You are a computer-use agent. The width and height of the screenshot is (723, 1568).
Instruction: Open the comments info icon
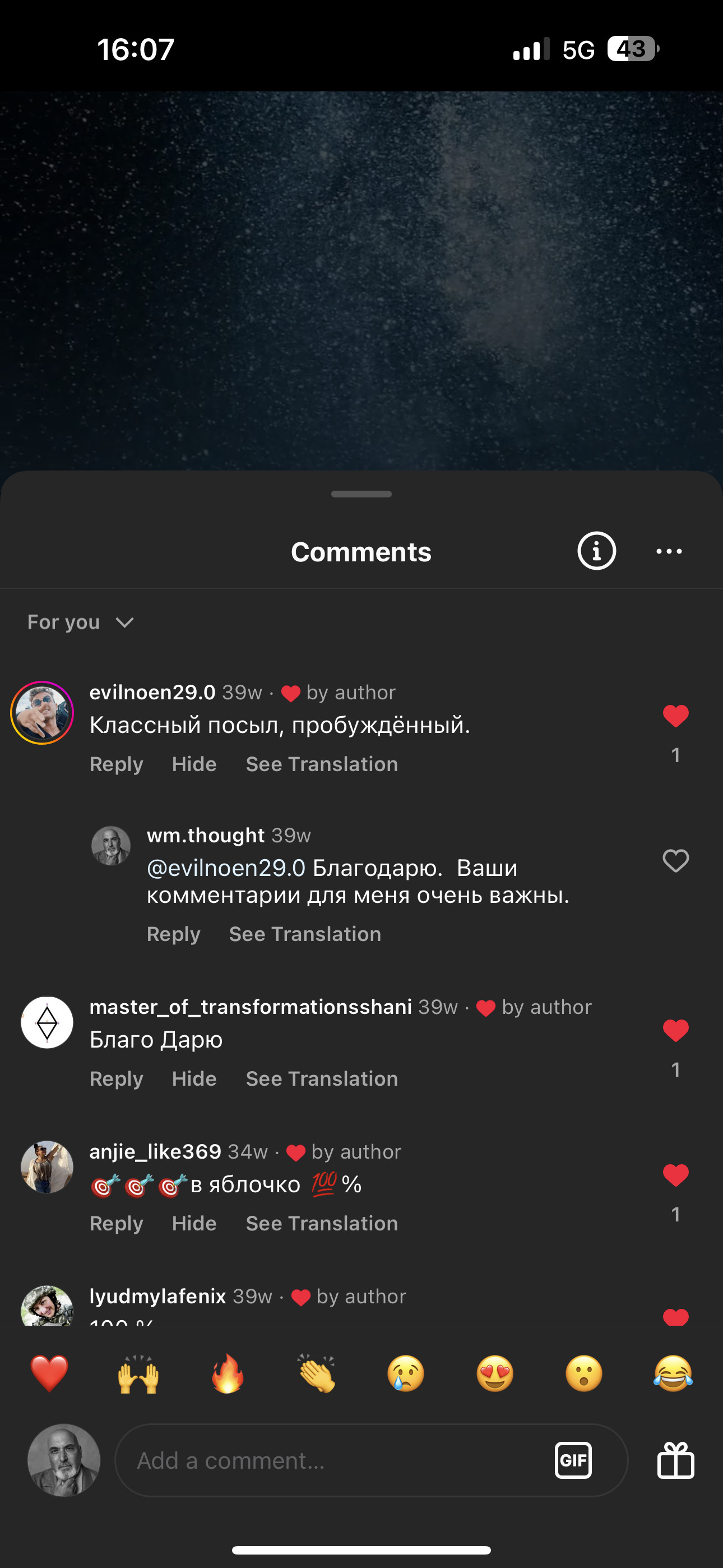tap(596, 551)
